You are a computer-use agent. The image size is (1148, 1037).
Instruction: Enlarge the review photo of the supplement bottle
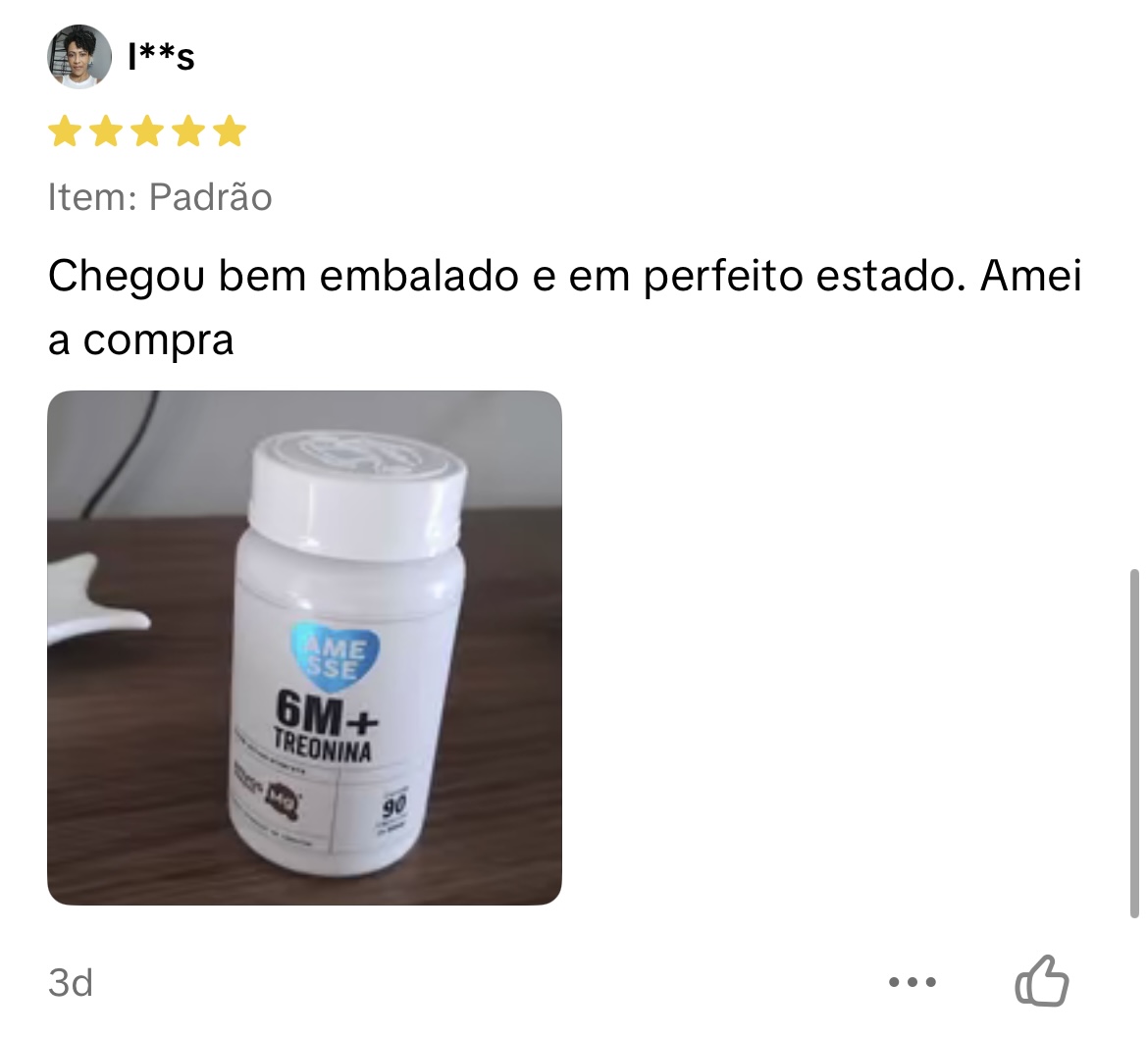coord(304,648)
